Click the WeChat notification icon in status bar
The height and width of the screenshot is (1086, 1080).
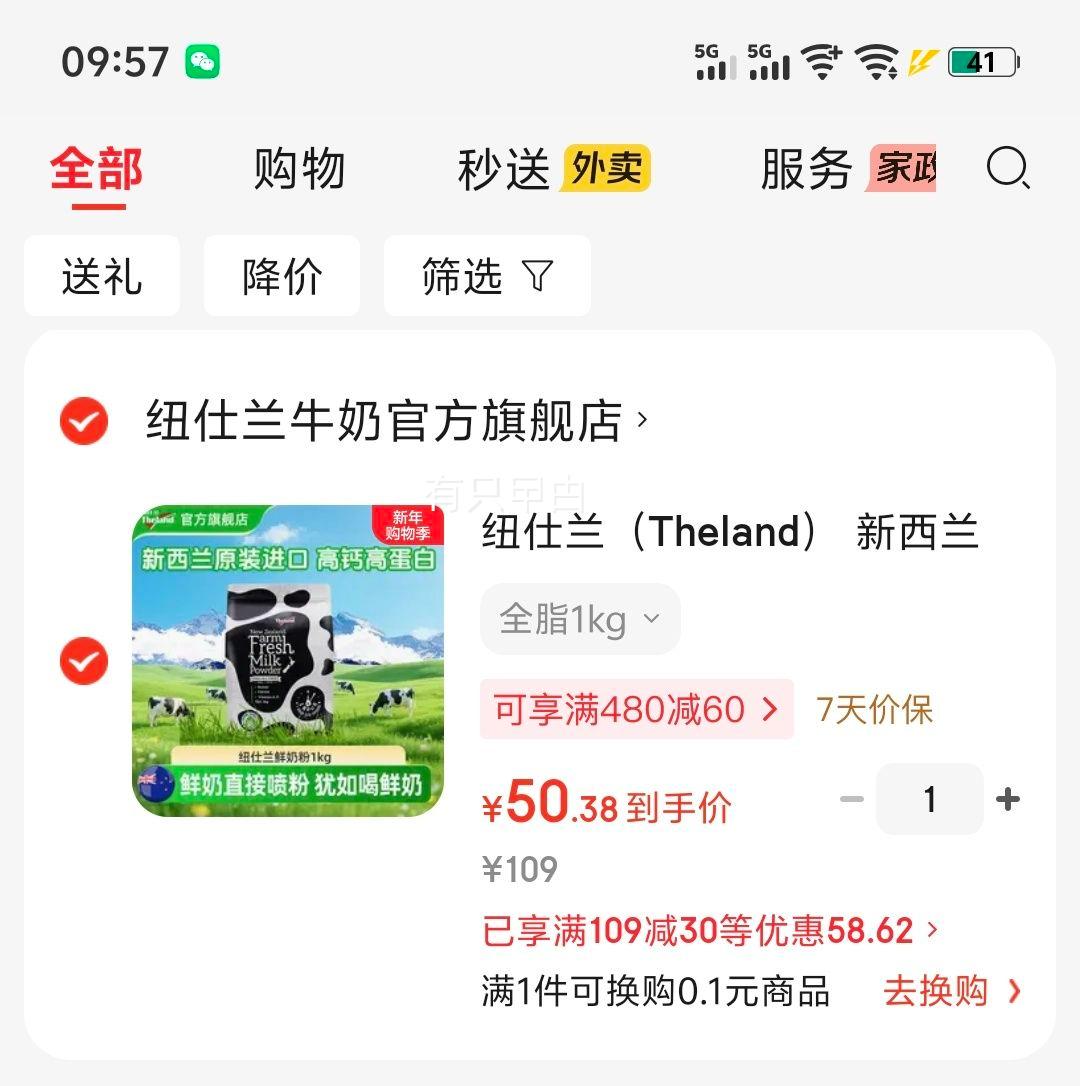201,61
